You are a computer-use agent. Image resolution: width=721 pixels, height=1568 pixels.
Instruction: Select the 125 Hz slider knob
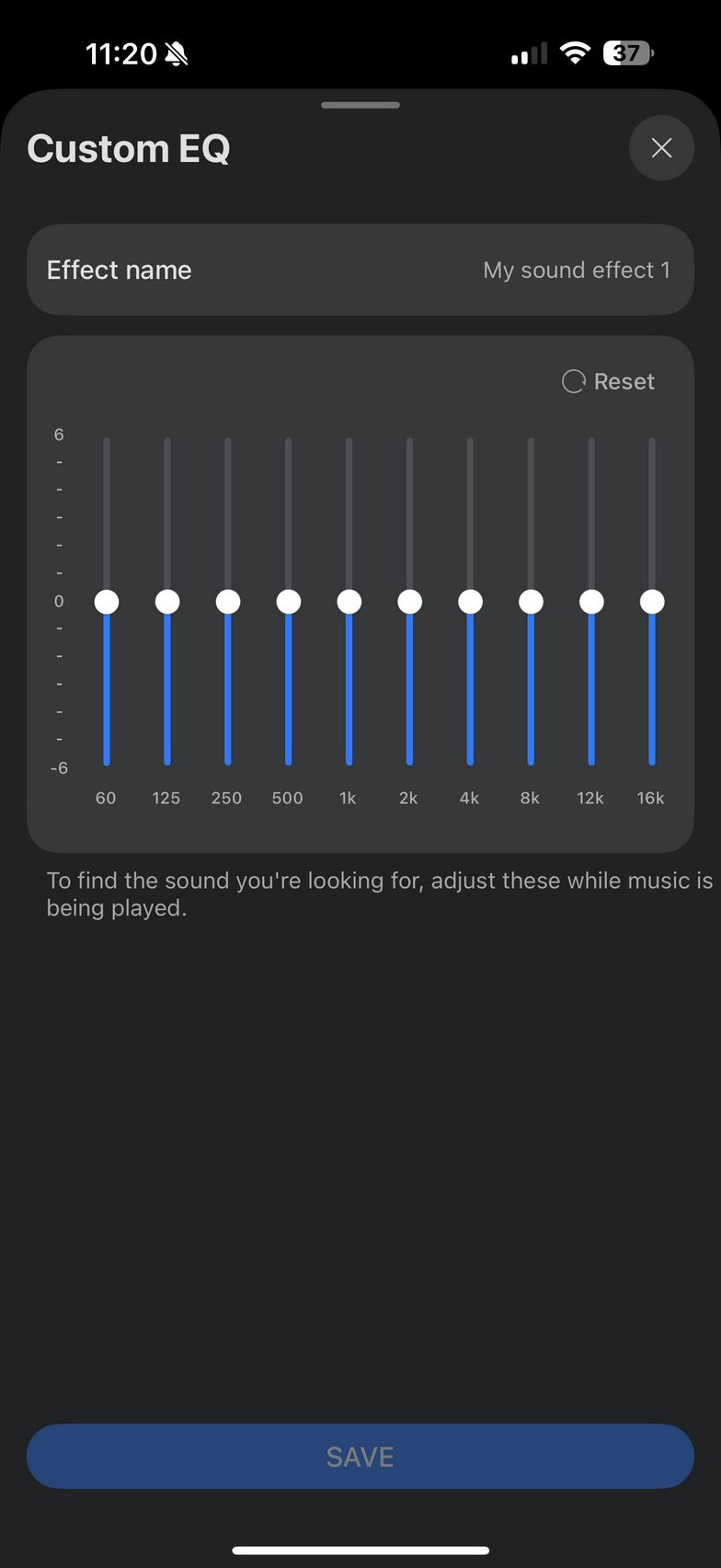[x=167, y=602]
